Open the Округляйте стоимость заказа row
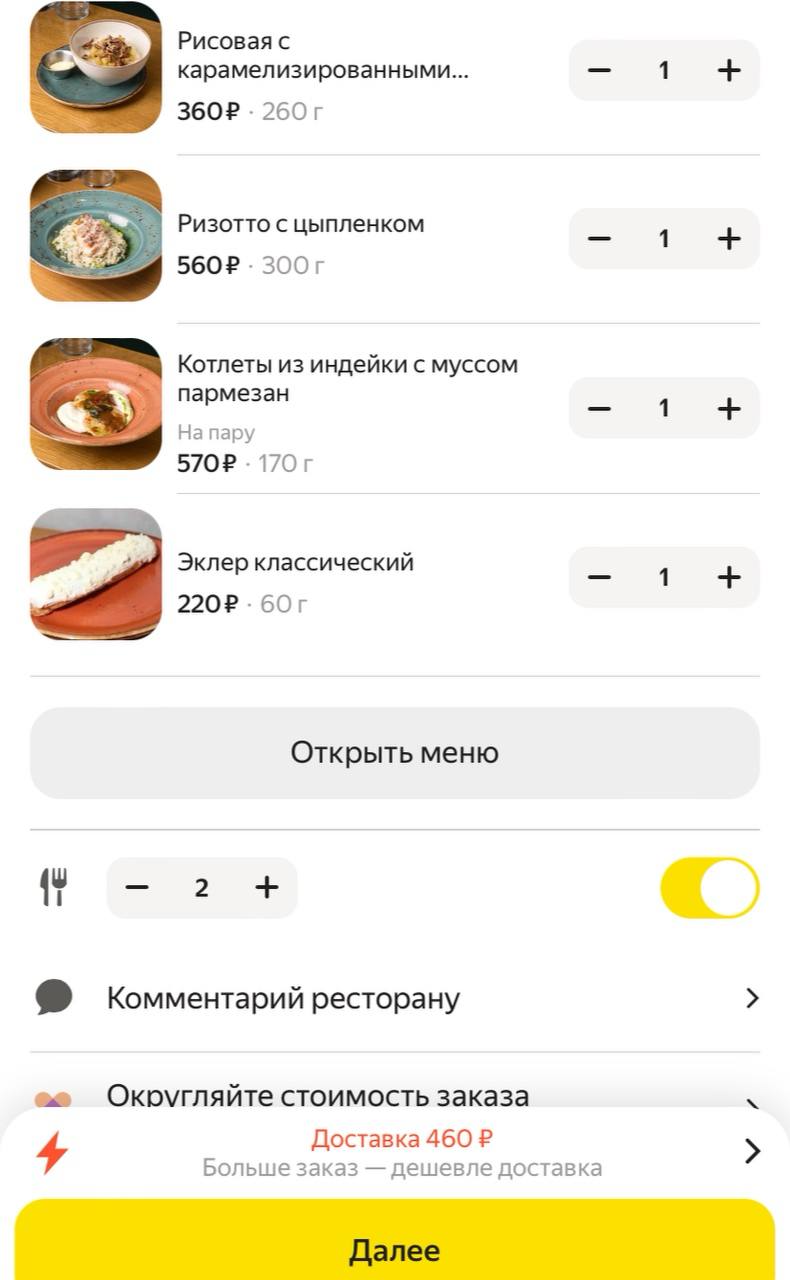The height and width of the screenshot is (1280, 790). [x=395, y=1096]
